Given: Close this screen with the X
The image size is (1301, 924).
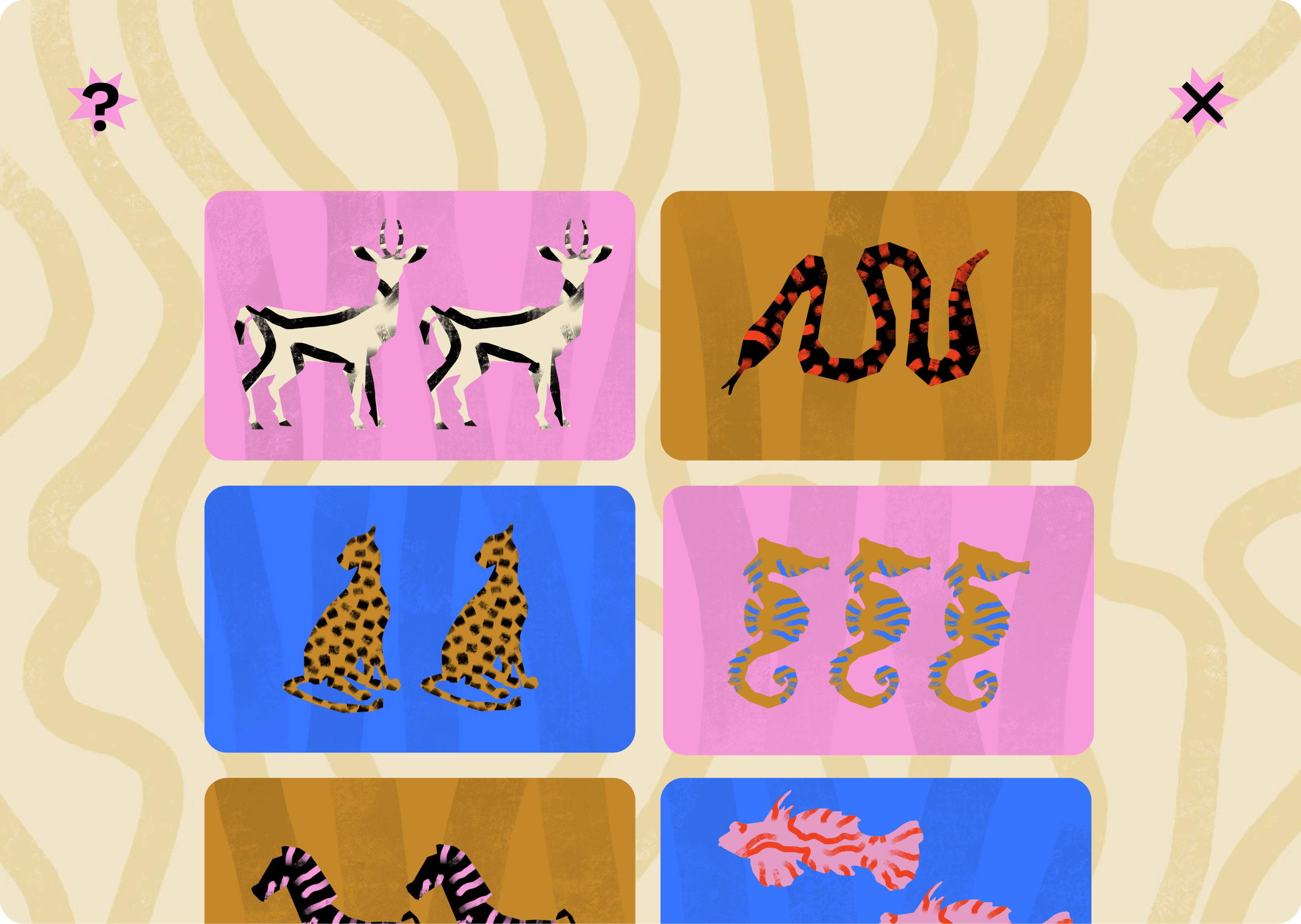Looking at the screenshot, I should click(1202, 103).
